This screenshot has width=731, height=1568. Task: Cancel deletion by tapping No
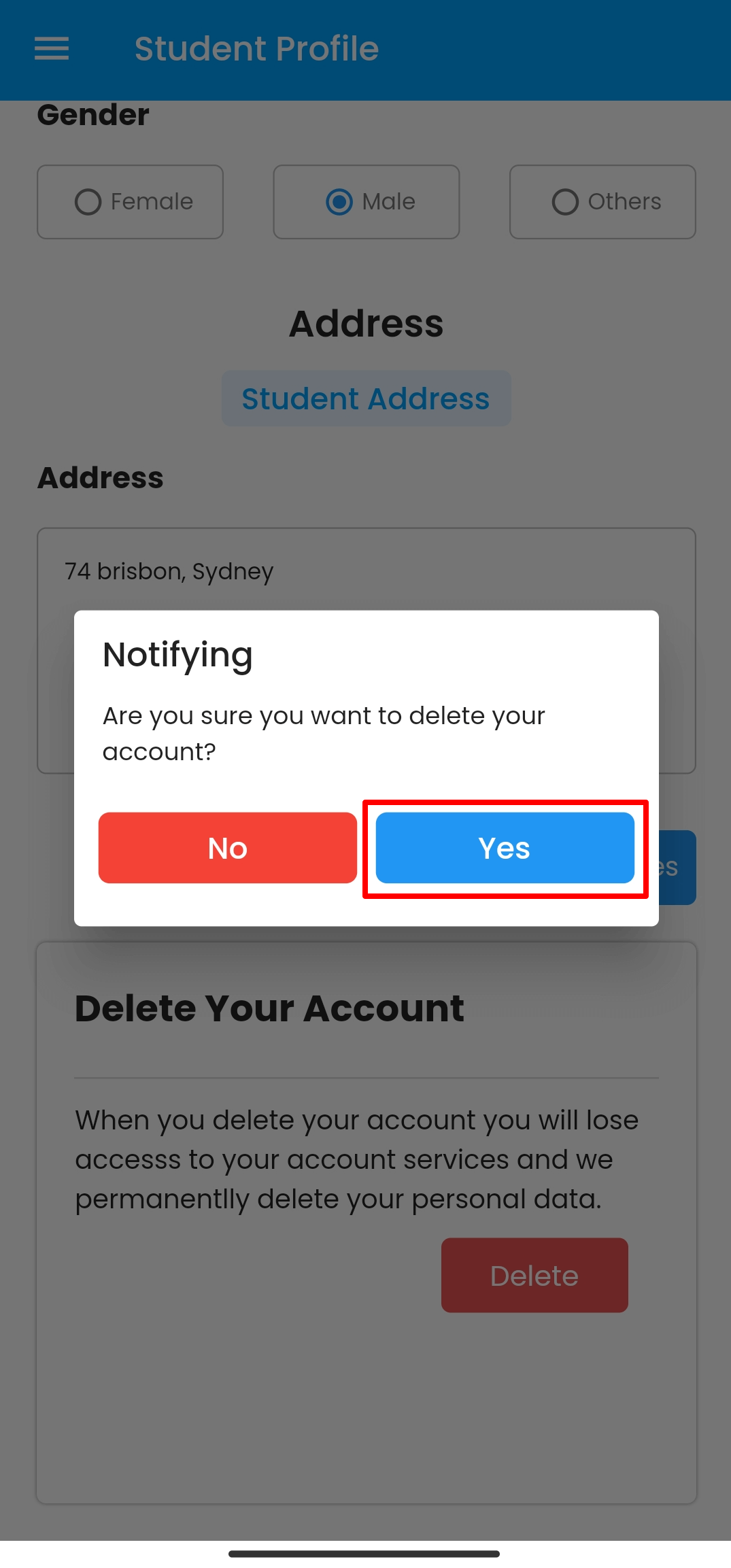pos(227,848)
